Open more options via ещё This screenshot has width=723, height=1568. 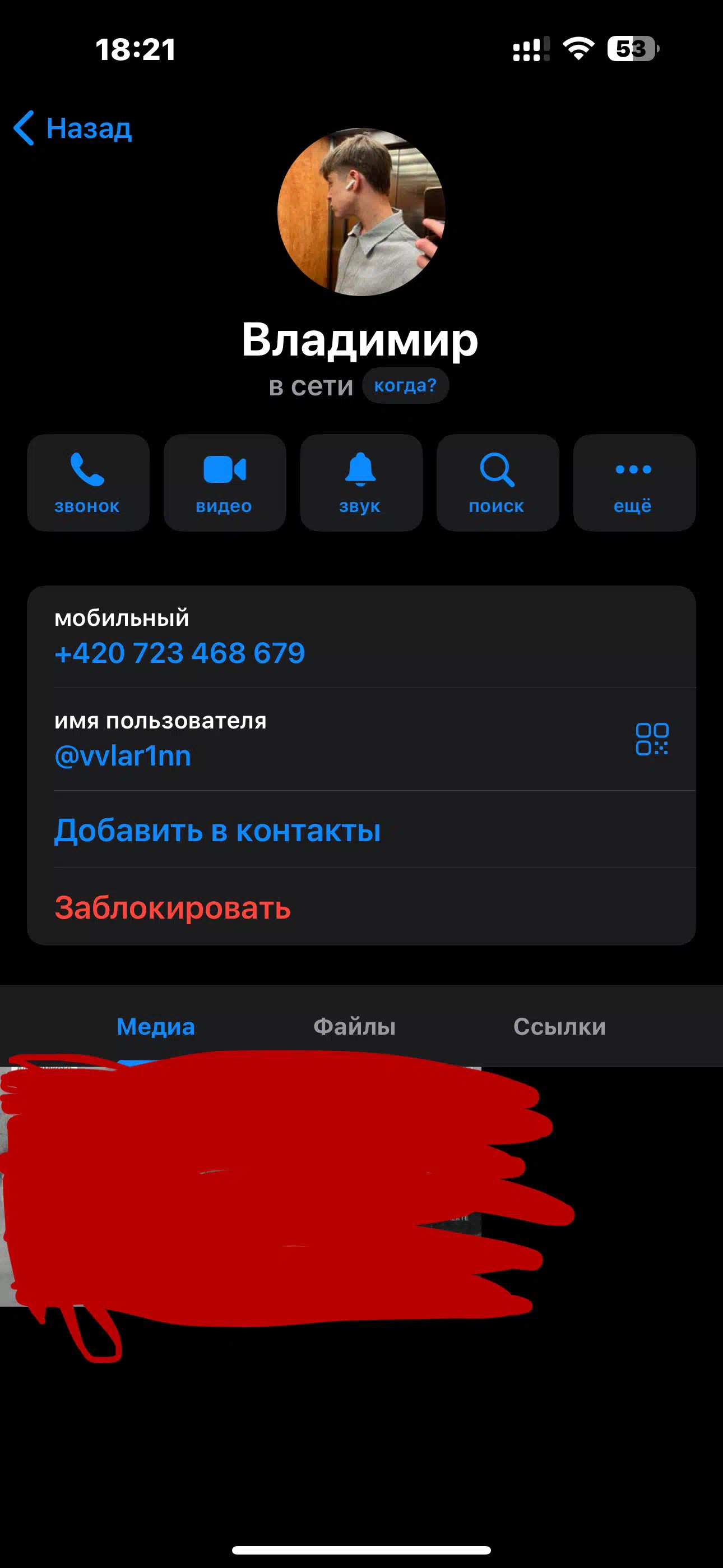tap(634, 483)
